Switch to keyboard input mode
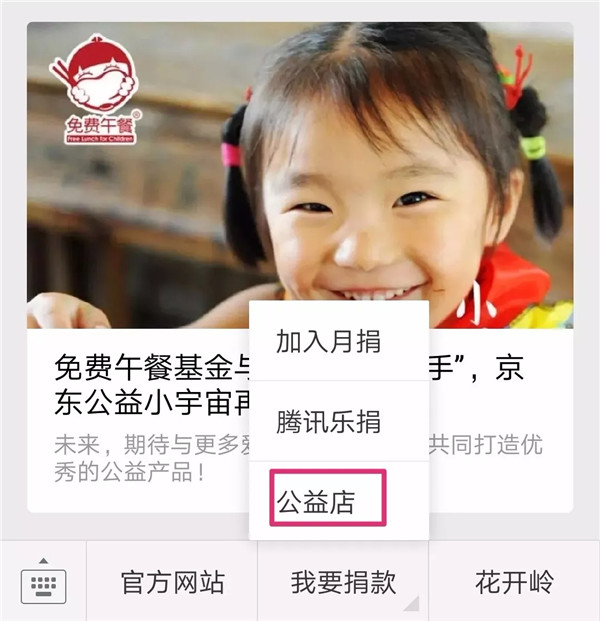 coord(43,583)
